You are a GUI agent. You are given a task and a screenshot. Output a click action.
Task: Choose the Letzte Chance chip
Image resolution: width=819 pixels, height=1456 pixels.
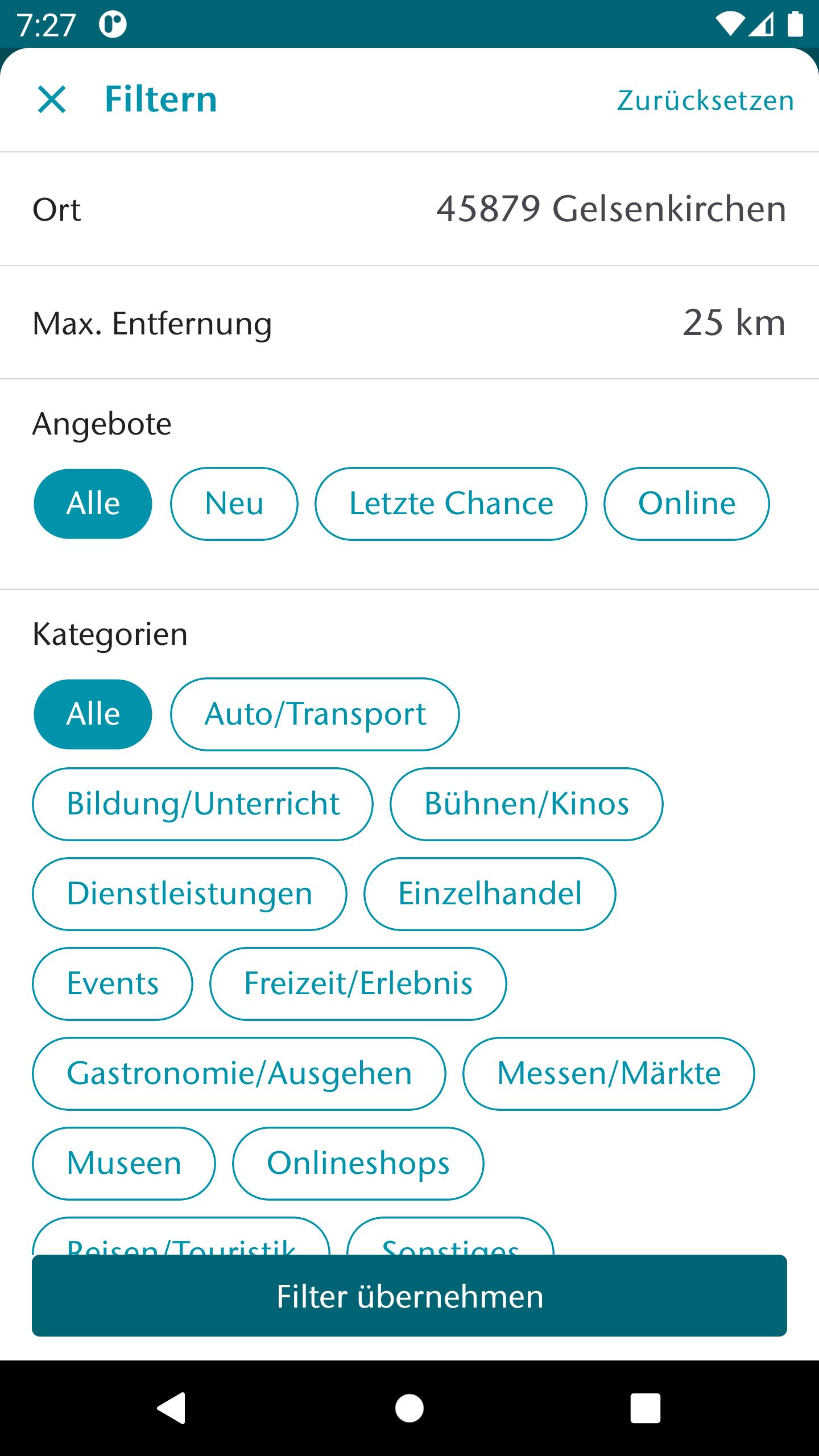click(x=450, y=503)
